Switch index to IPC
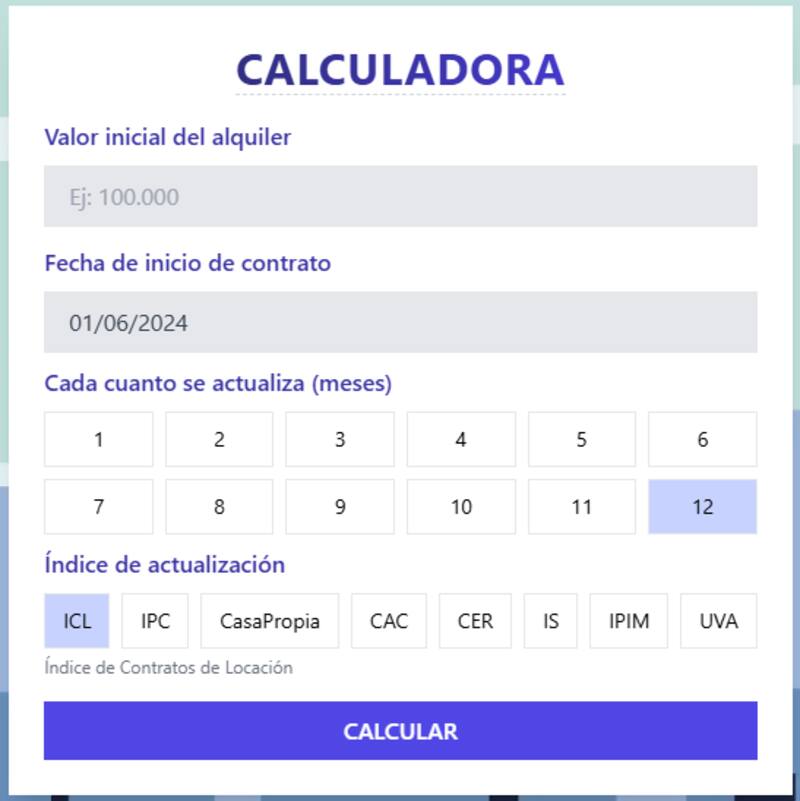 click(x=155, y=621)
